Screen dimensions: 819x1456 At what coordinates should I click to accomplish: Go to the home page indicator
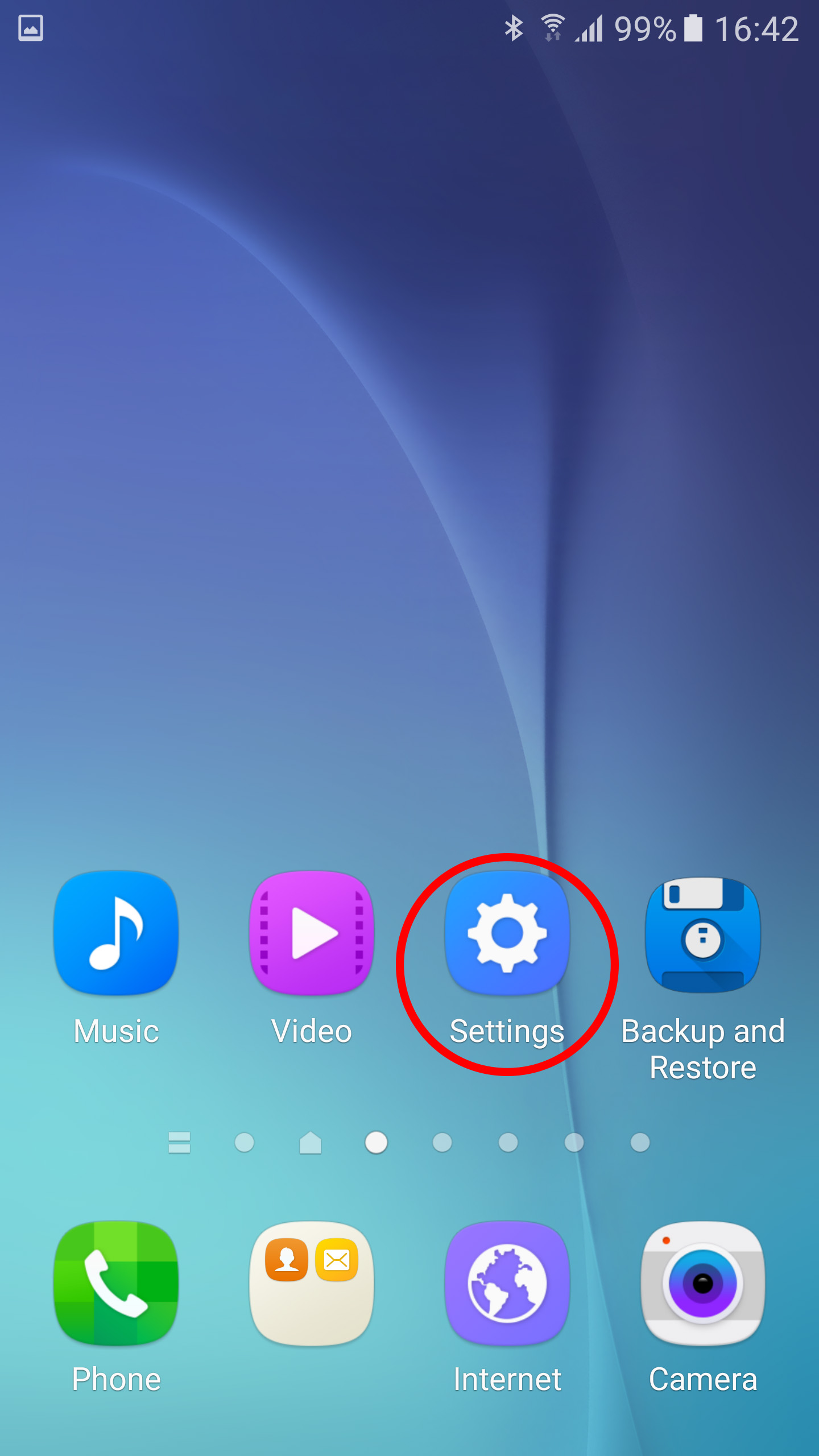tap(311, 1143)
